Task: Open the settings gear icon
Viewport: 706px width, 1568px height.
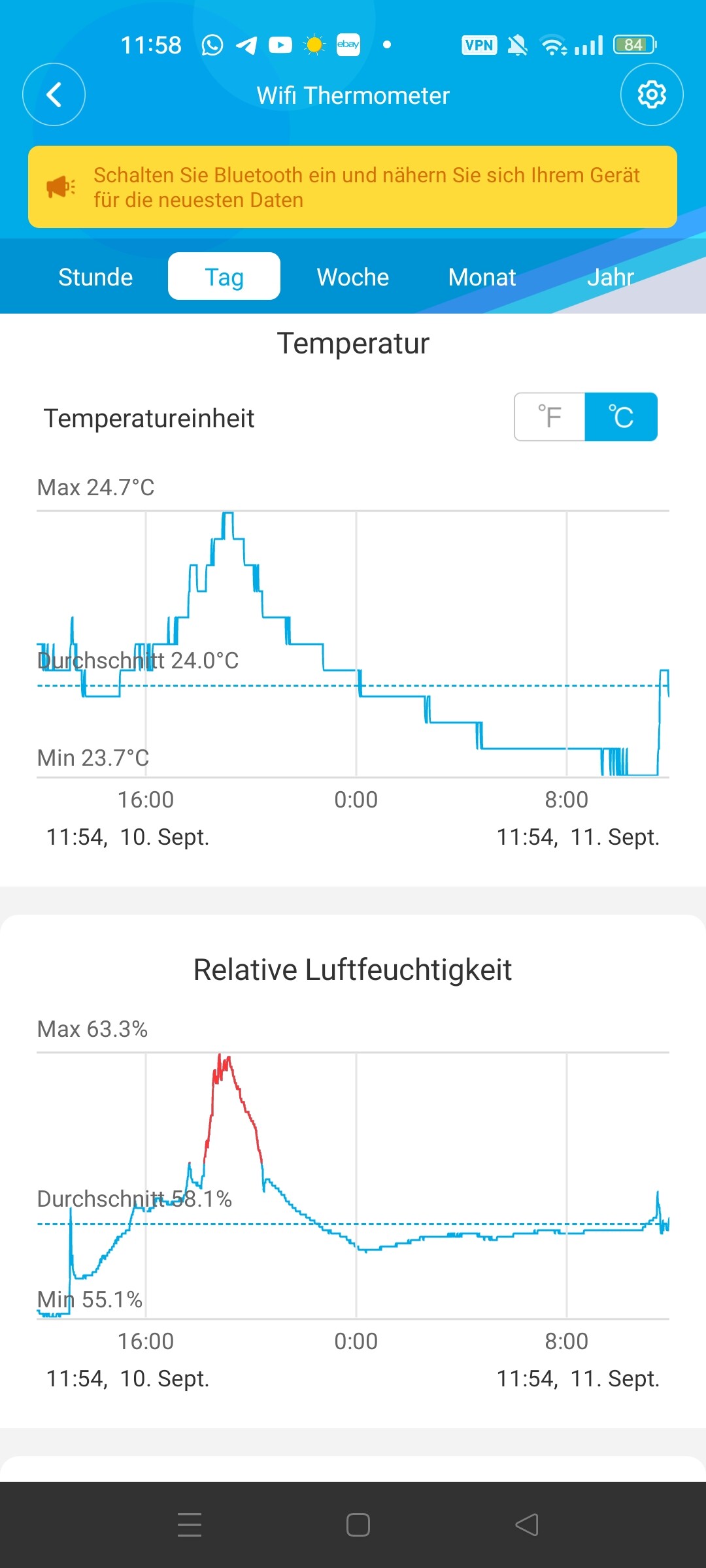Action: 651,95
